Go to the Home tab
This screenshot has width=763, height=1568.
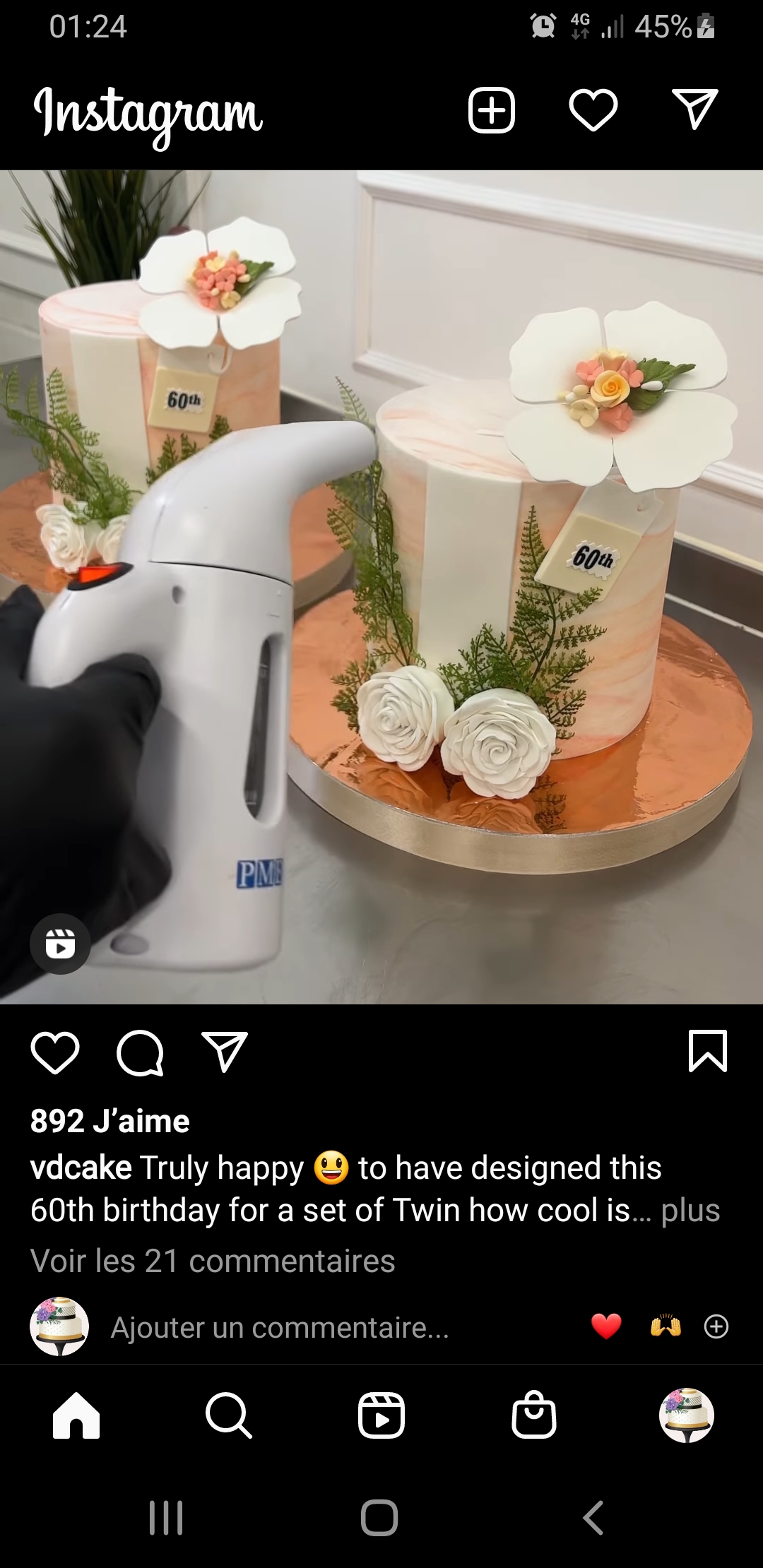76,1415
